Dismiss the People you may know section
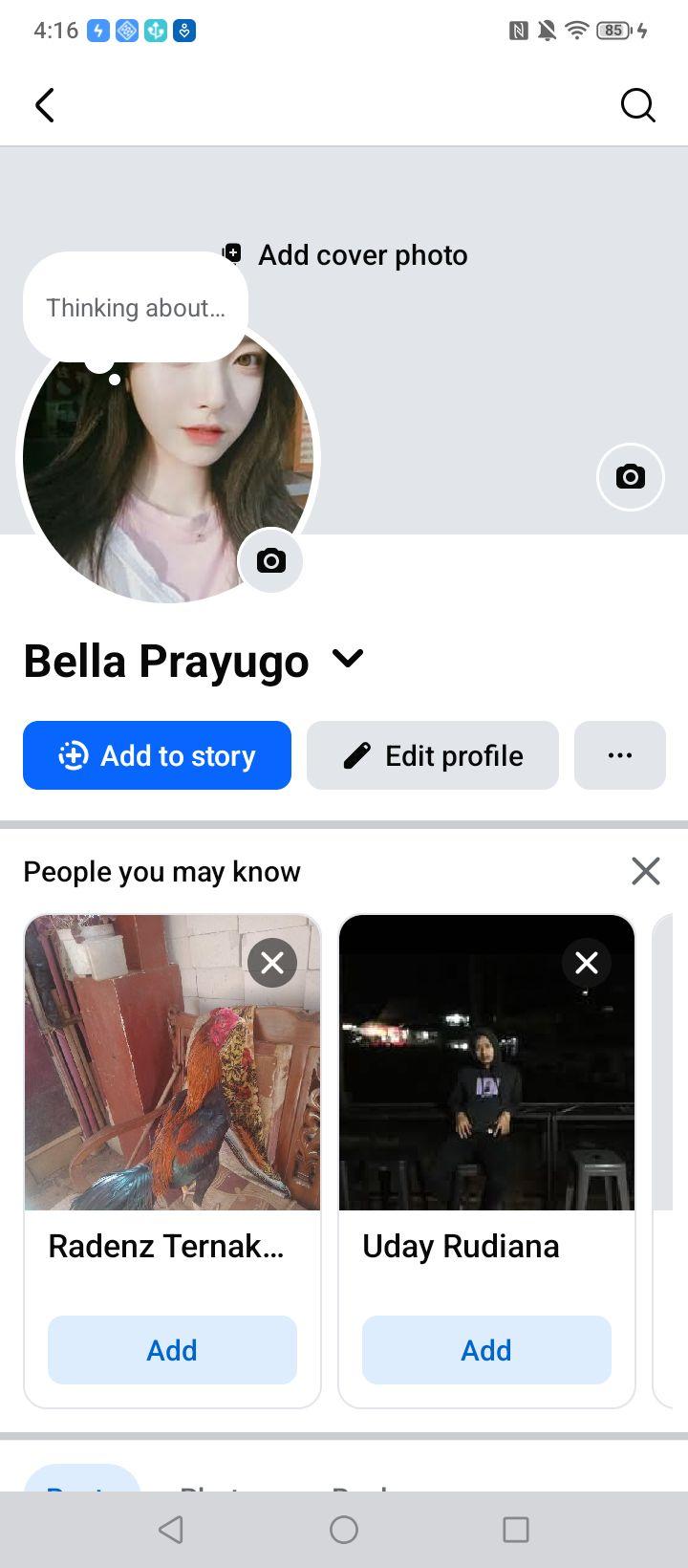 646,871
